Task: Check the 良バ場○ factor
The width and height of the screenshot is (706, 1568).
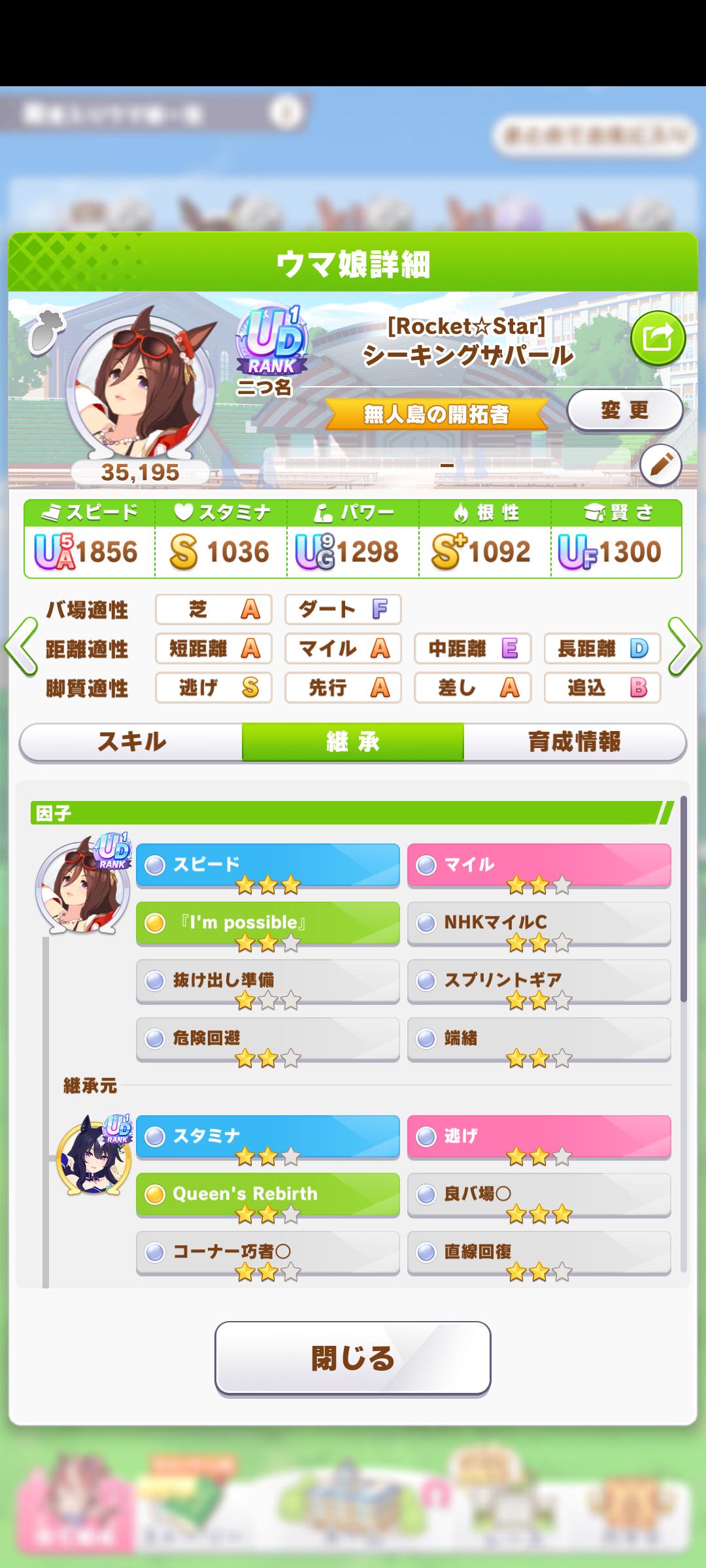Action: (x=539, y=1195)
